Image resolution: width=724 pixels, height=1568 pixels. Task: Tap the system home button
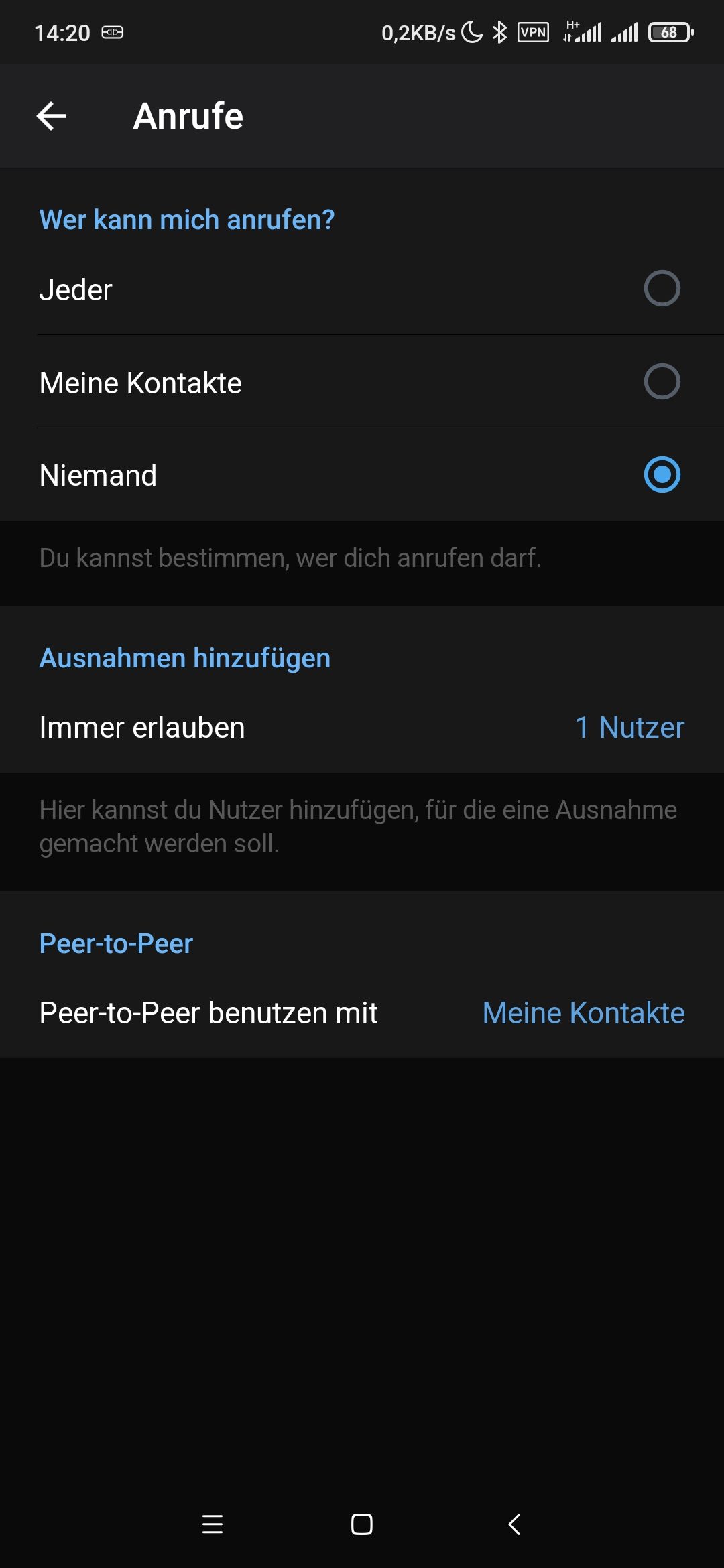(x=362, y=1524)
